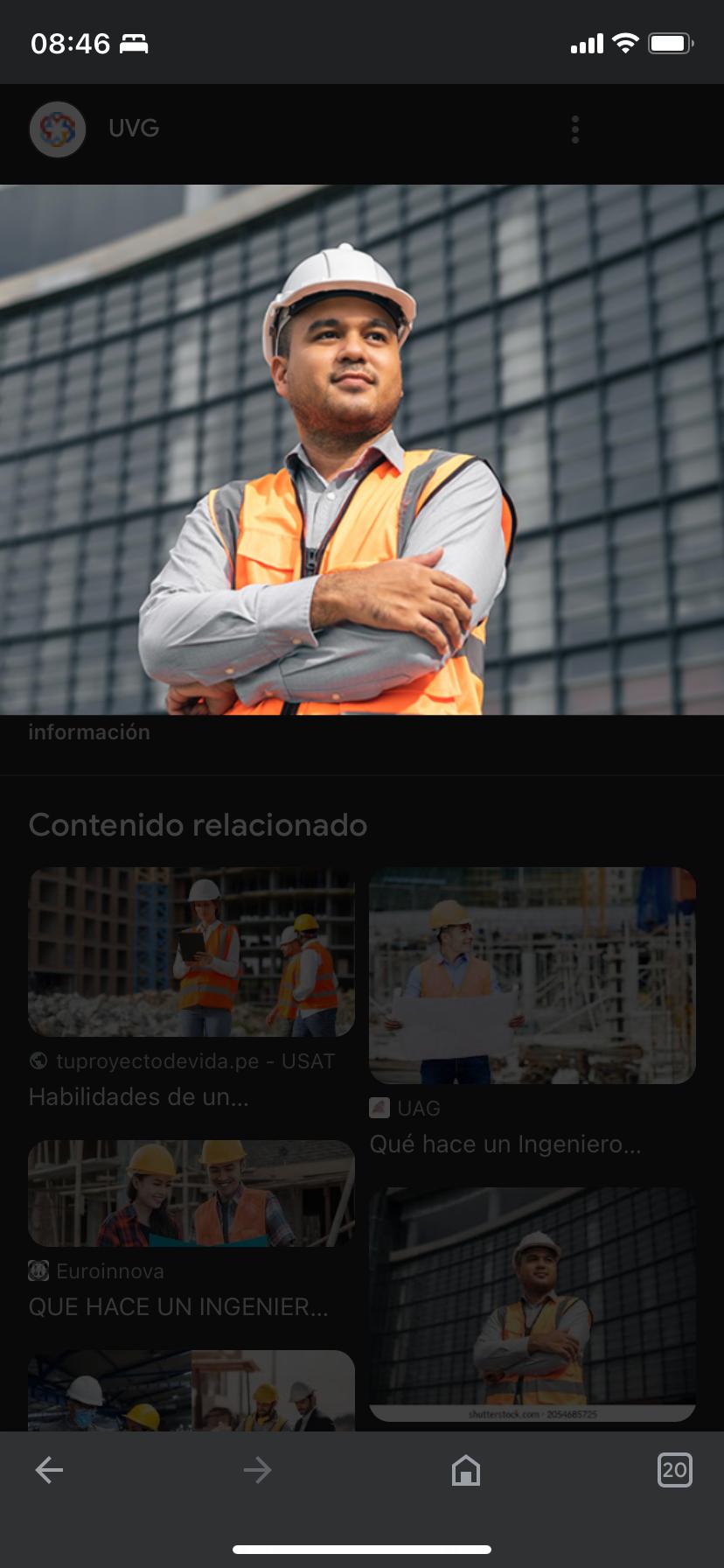Tap the main engineer image
Viewport: 724px width, 1568px height.
point(362,450)
